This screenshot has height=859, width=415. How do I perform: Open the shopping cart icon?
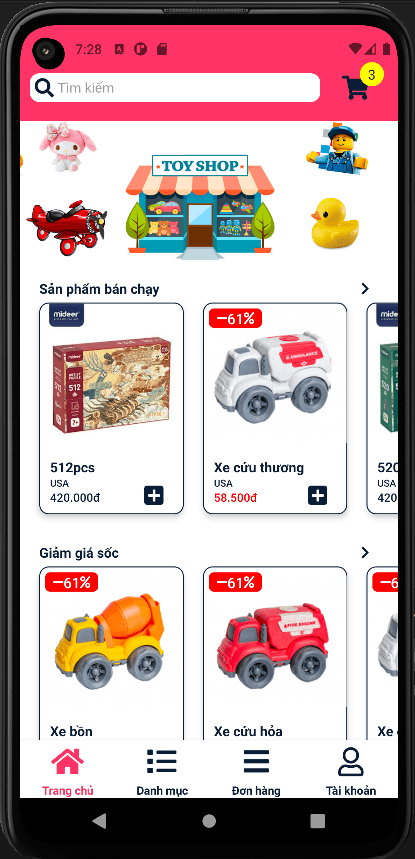355,88
